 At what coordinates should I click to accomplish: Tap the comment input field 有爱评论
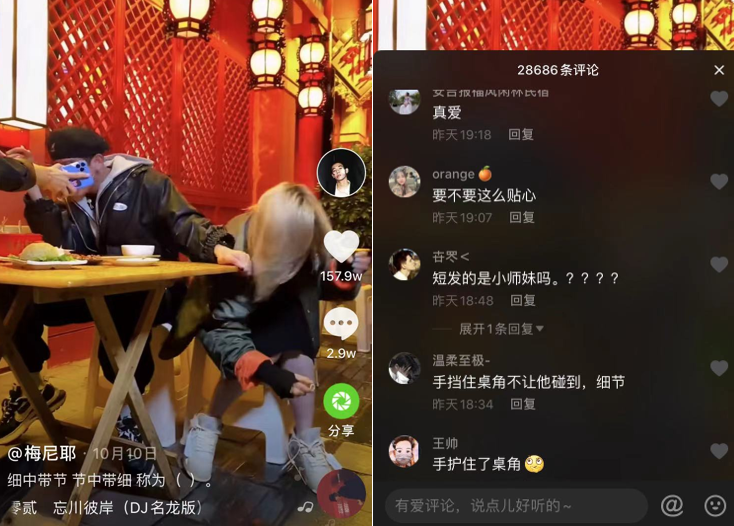(515, 506)
